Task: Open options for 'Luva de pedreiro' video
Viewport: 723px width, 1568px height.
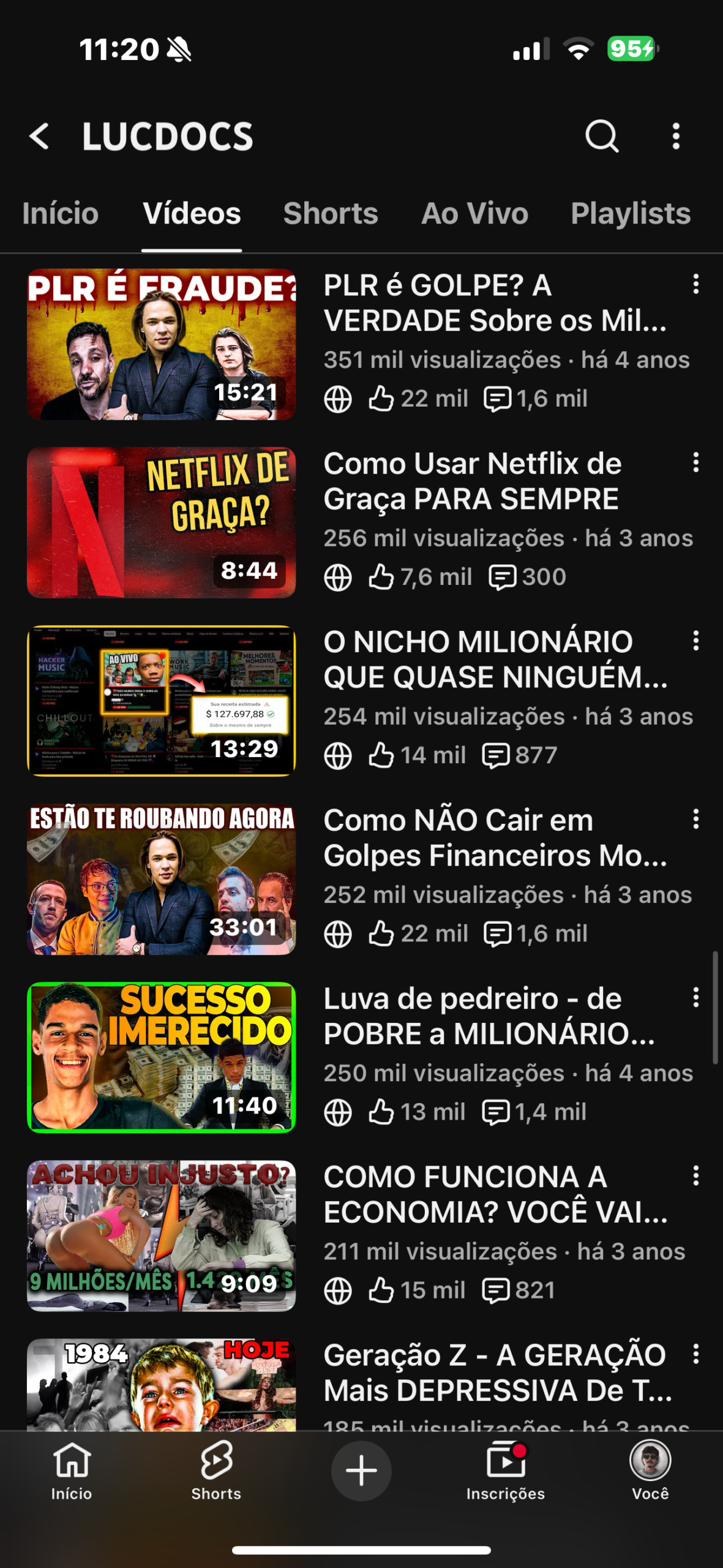Action: coord(695,997)
